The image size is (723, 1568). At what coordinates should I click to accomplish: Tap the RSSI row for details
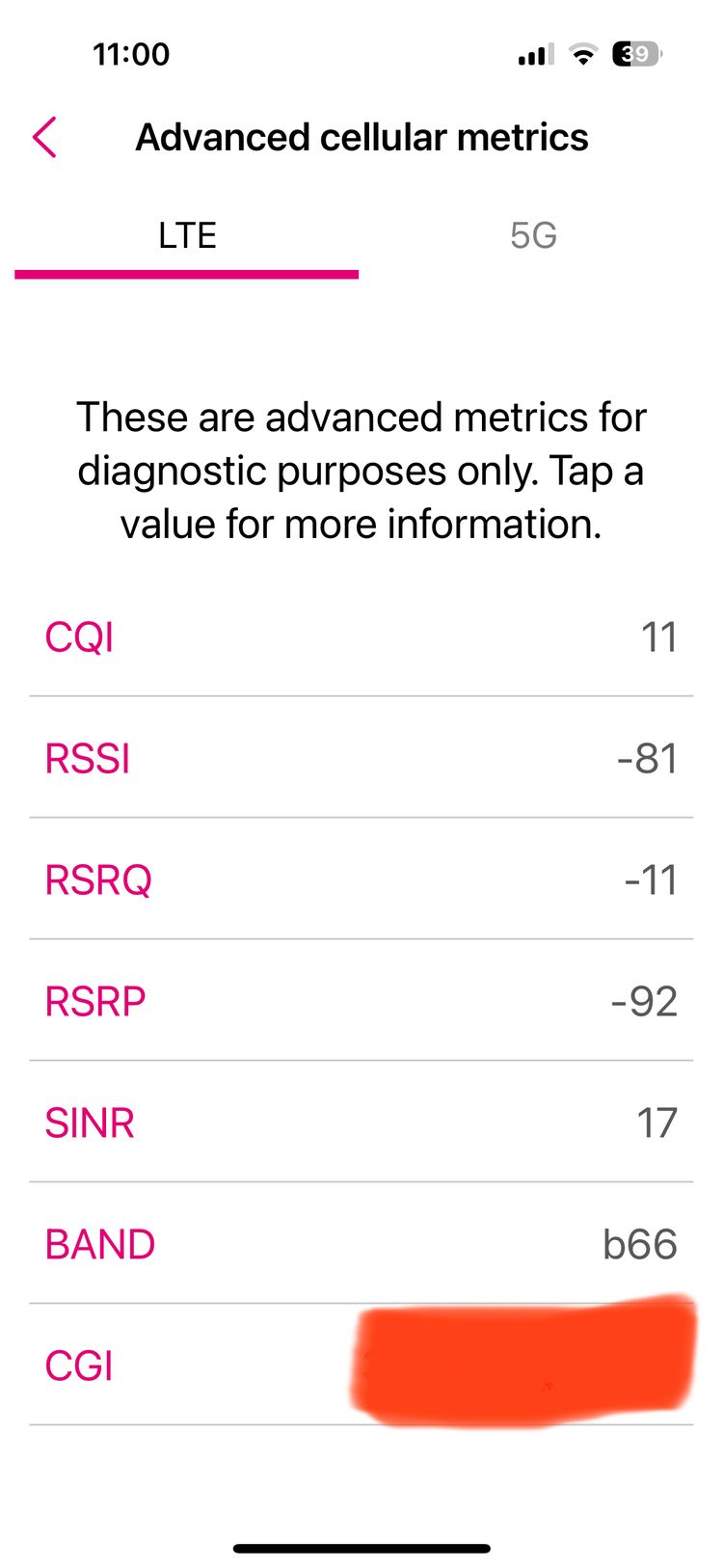click(361, 758)
